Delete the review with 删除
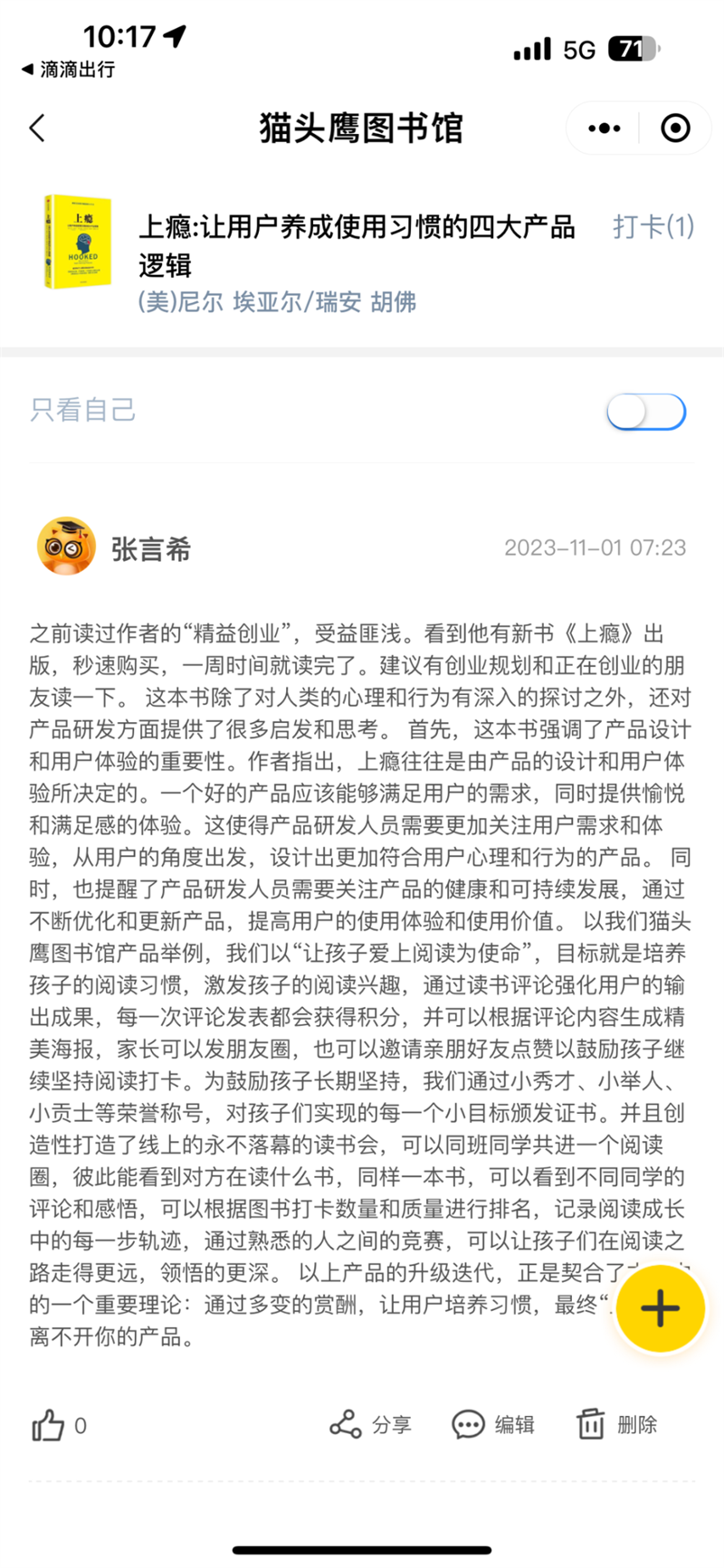 (x=617, y=1425)
